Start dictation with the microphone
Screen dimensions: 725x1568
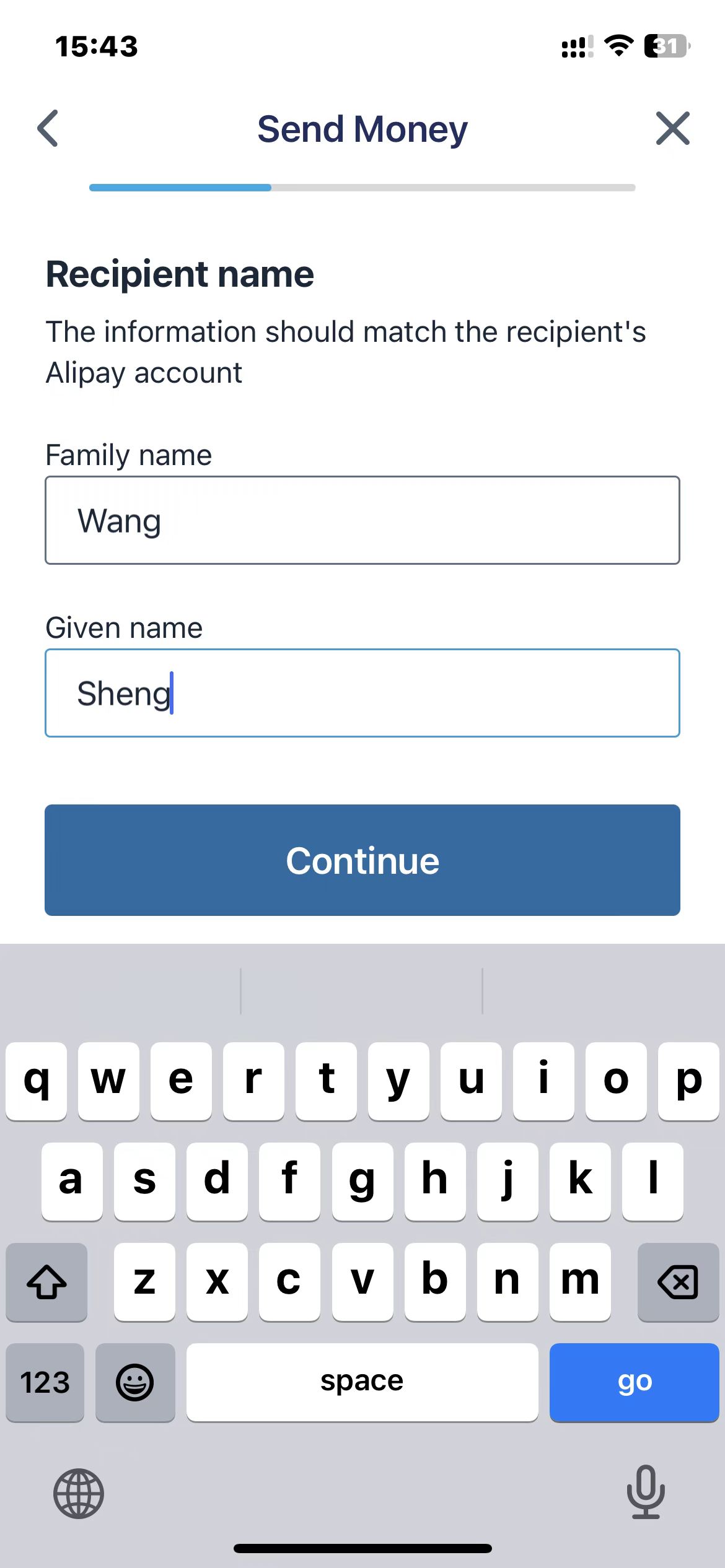click(x=646, y=1492)
